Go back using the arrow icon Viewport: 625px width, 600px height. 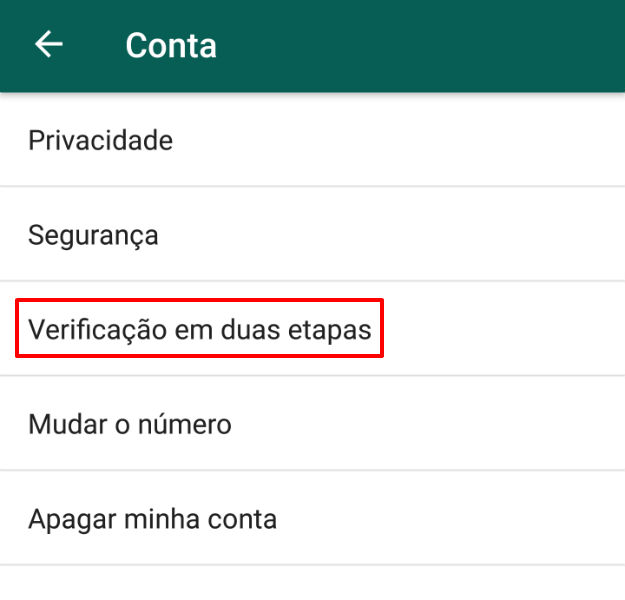tap(48, 45)
